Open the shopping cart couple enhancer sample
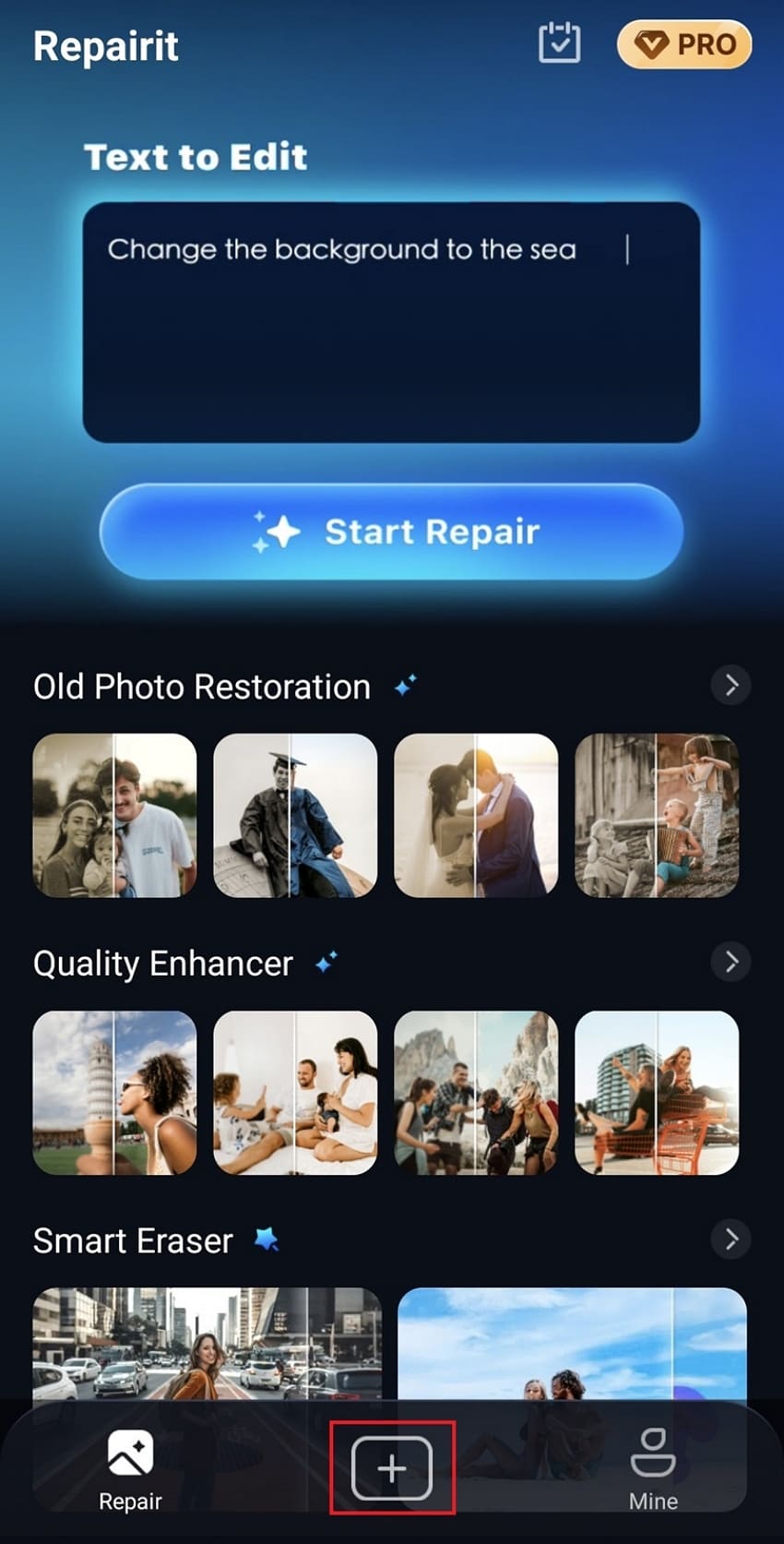The image size is (784, 1544). pyautogui.click(x=657, y=1092)
